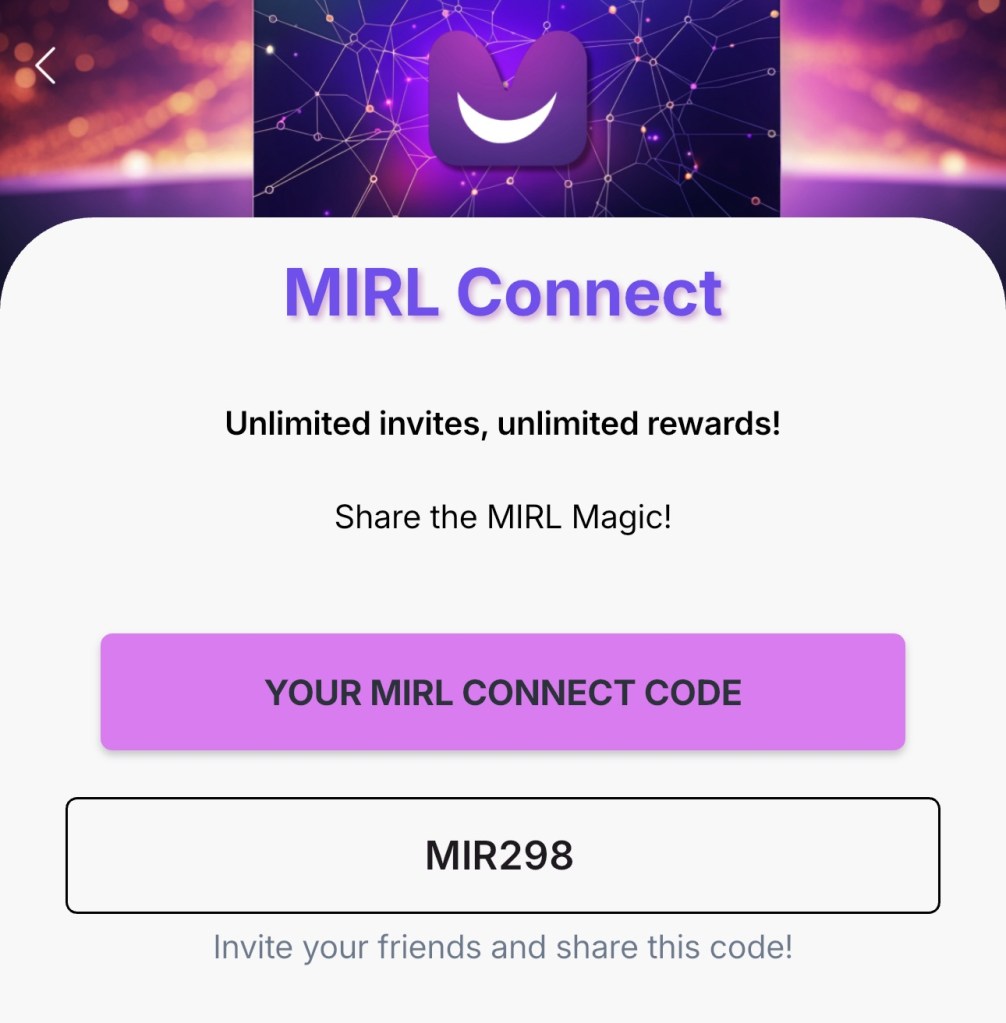Select the MIR298 invite code box

point(502,855)
